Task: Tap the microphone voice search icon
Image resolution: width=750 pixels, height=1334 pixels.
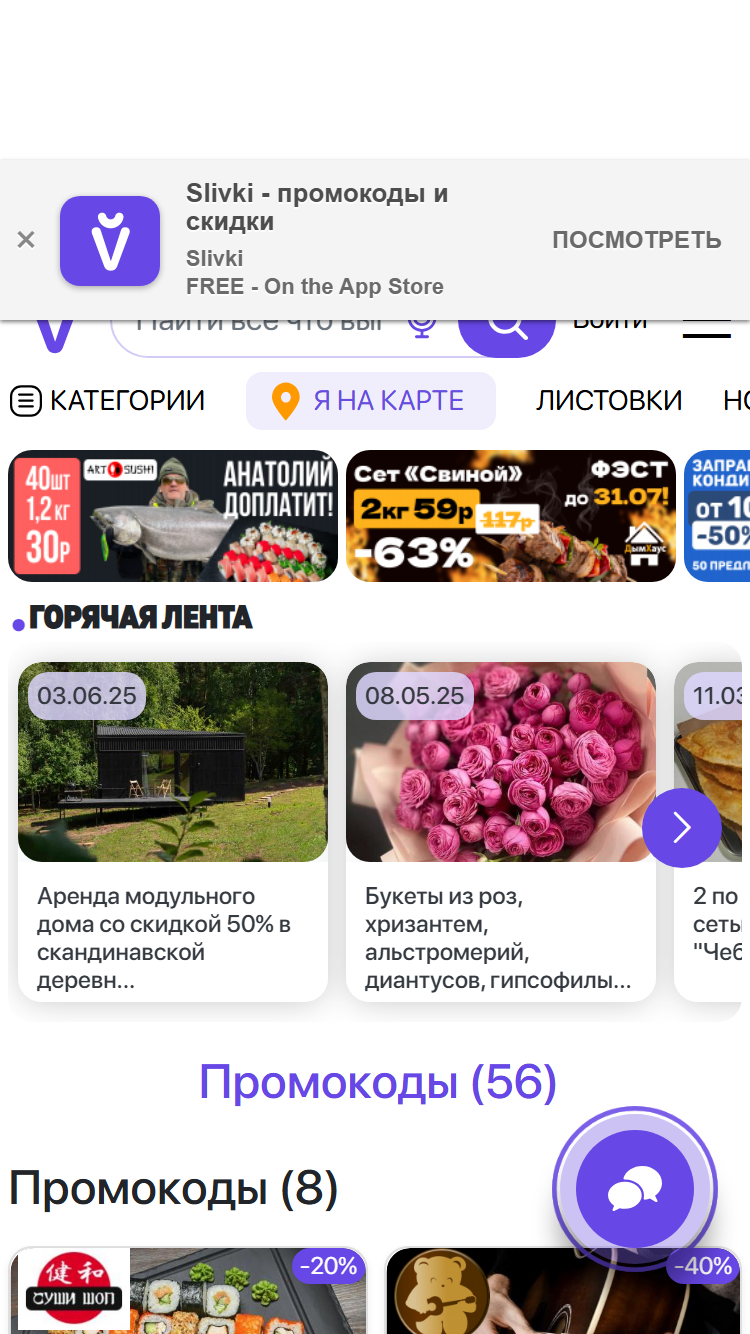Action: [422, 328]
